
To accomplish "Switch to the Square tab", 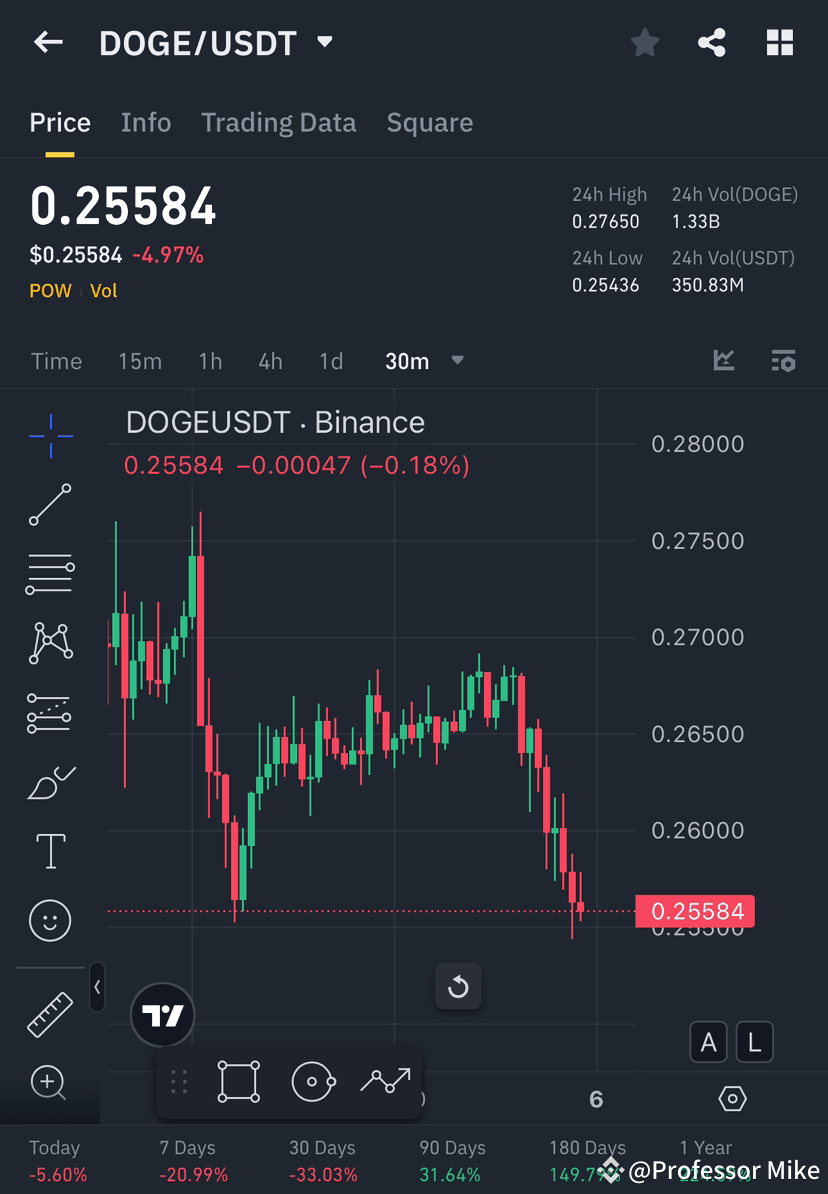I will click(x=429, y=122).
